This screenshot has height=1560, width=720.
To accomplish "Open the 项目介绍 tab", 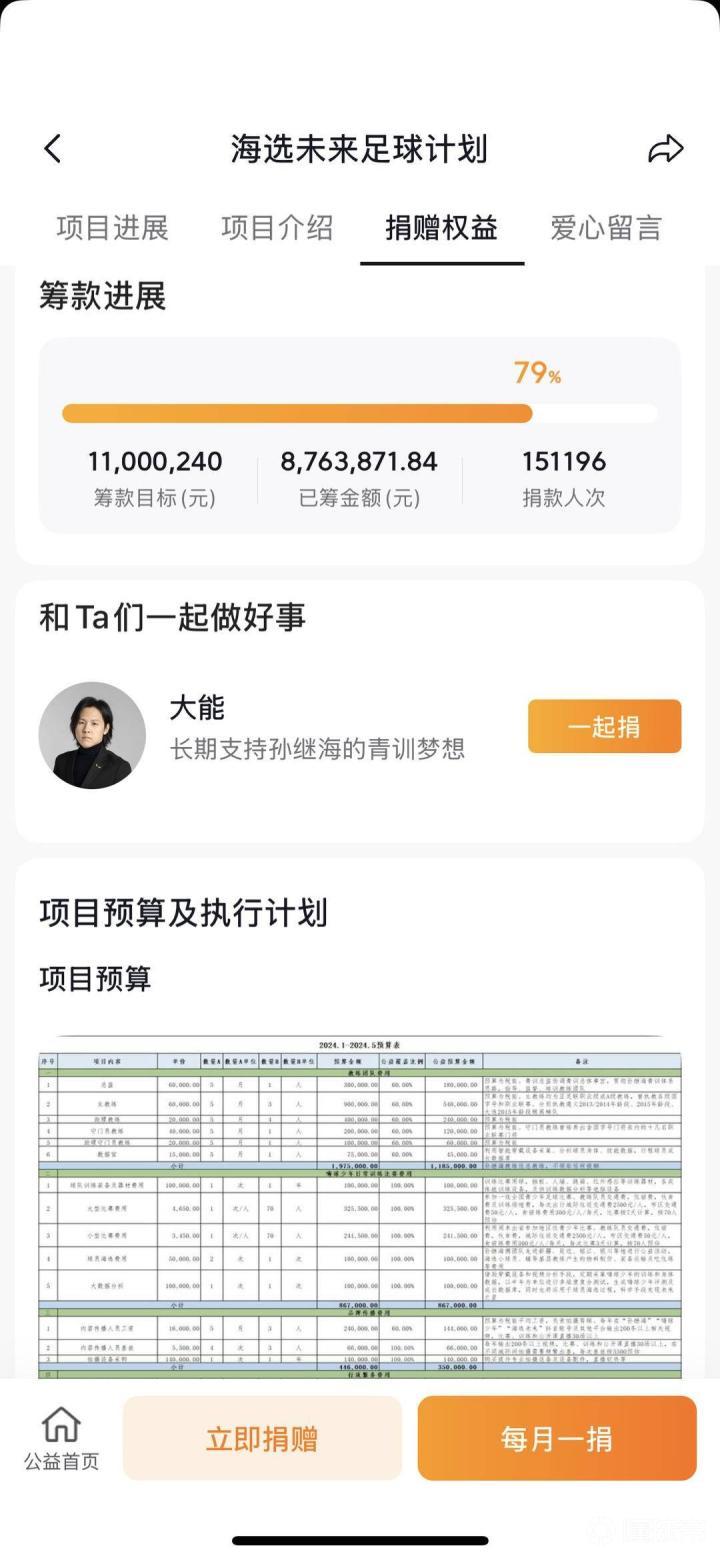I will click(x=277, y=228).
